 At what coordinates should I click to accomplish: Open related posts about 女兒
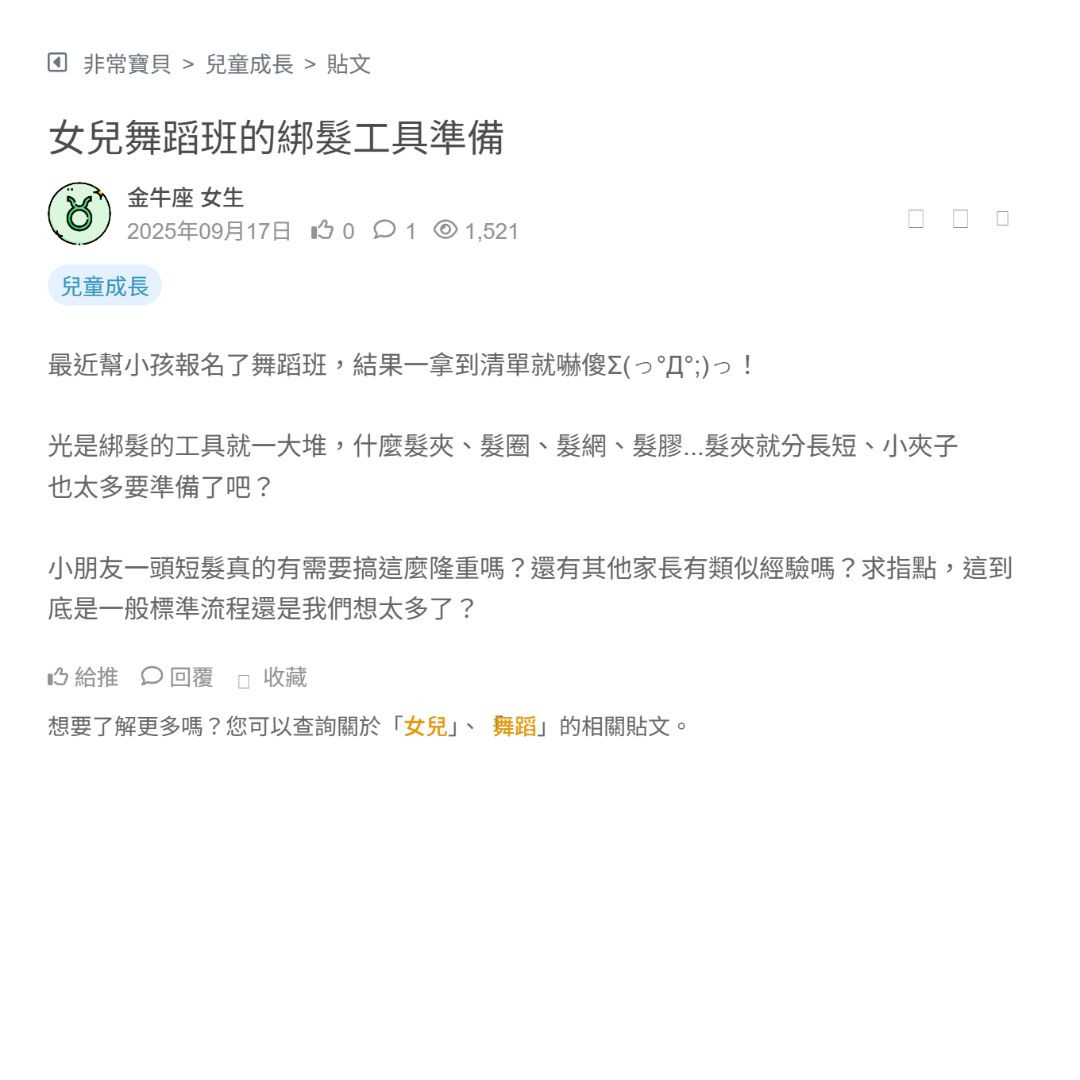425,727
